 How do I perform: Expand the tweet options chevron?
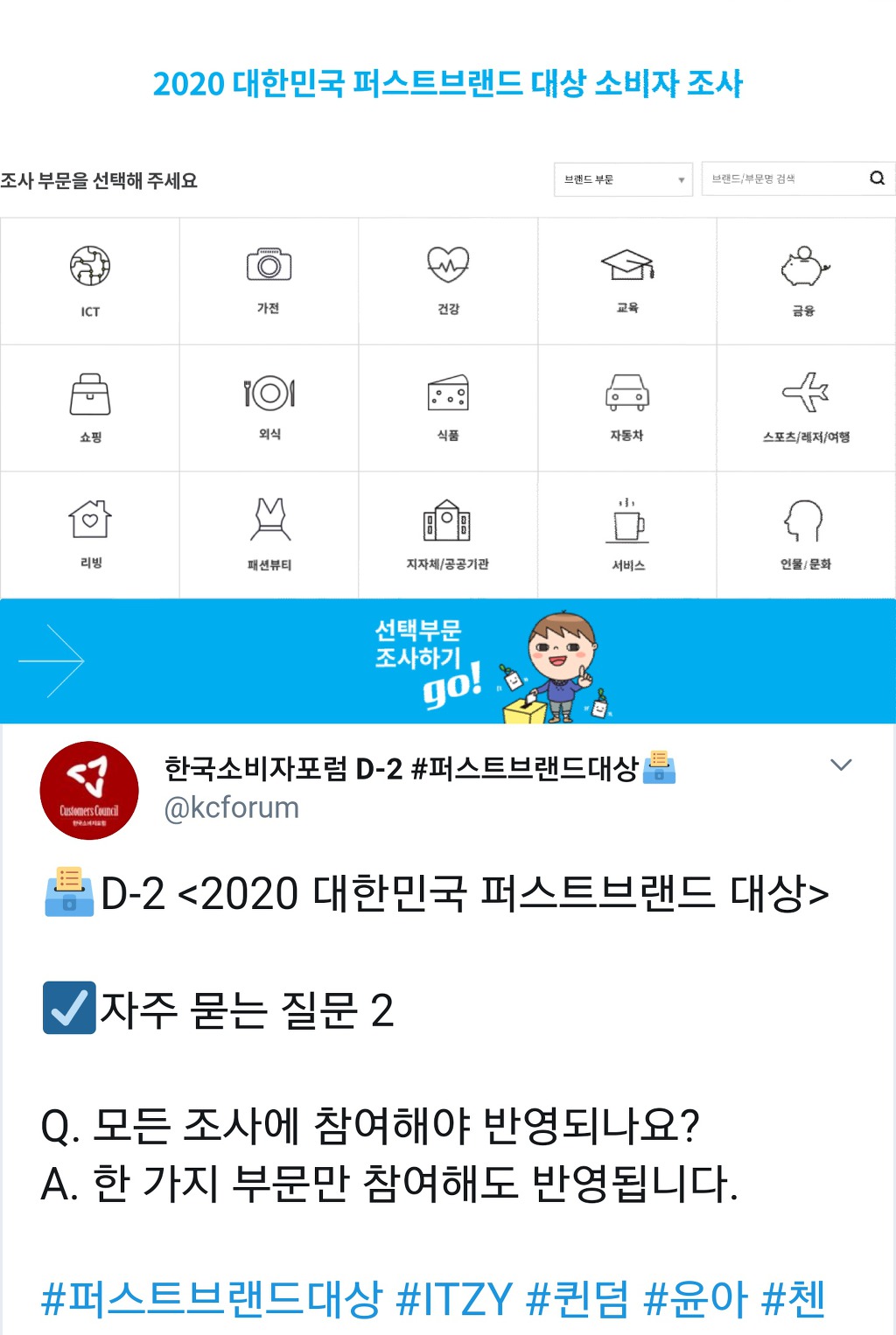[x=841, y=765]
